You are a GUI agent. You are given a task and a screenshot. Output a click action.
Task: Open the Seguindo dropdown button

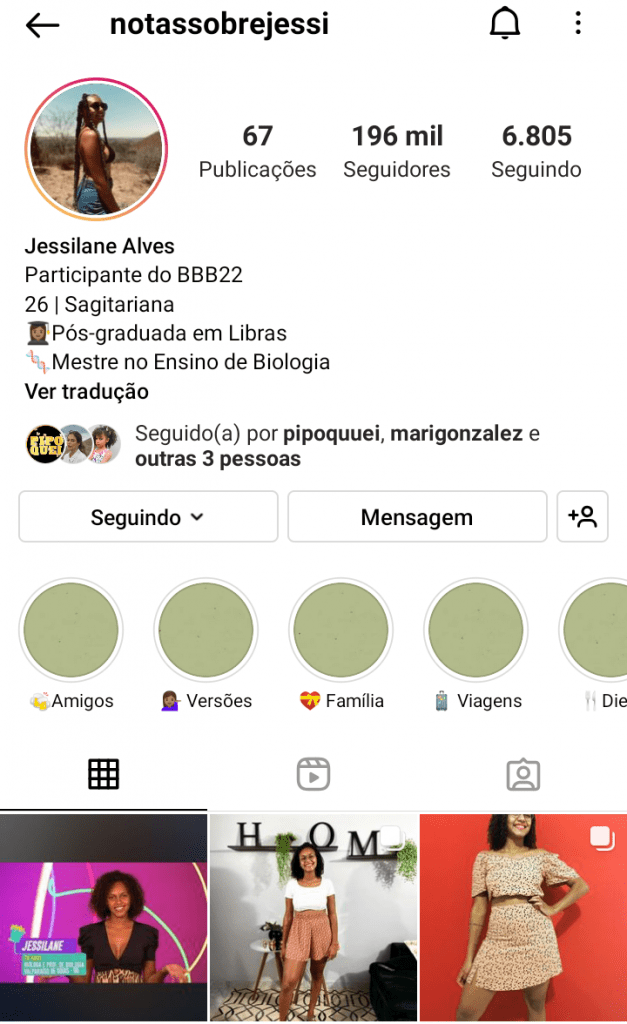[148, 517]
